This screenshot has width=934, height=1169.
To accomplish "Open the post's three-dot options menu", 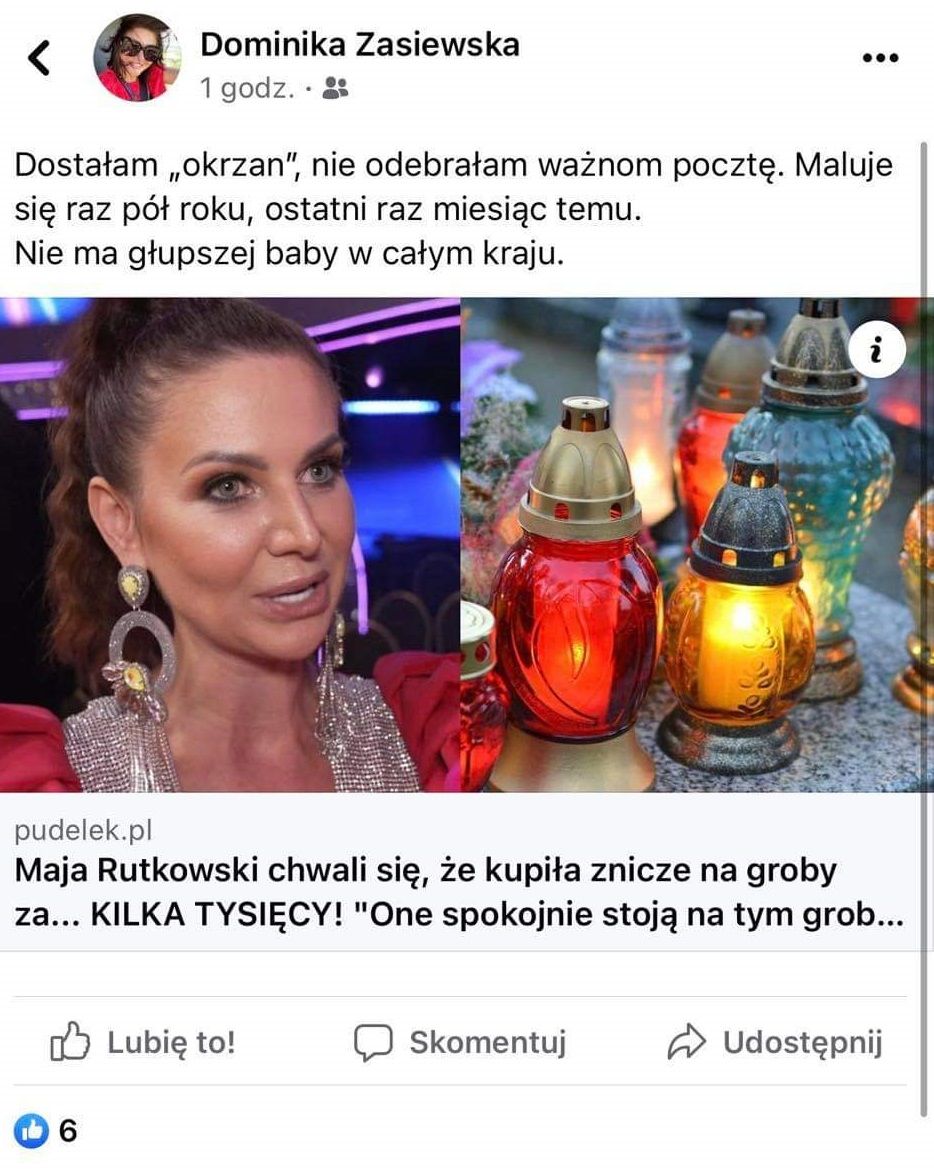I will (x=880, y=58).
